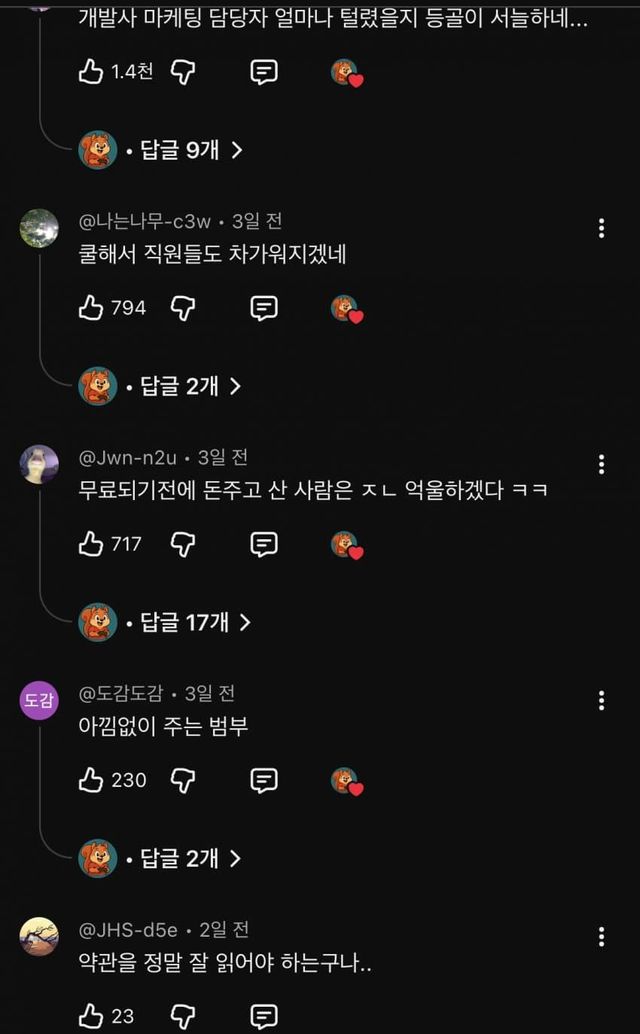640x1034 pixels.
Task: Like the comment by @JHS-d5e
Action: tap(91, 1016)
